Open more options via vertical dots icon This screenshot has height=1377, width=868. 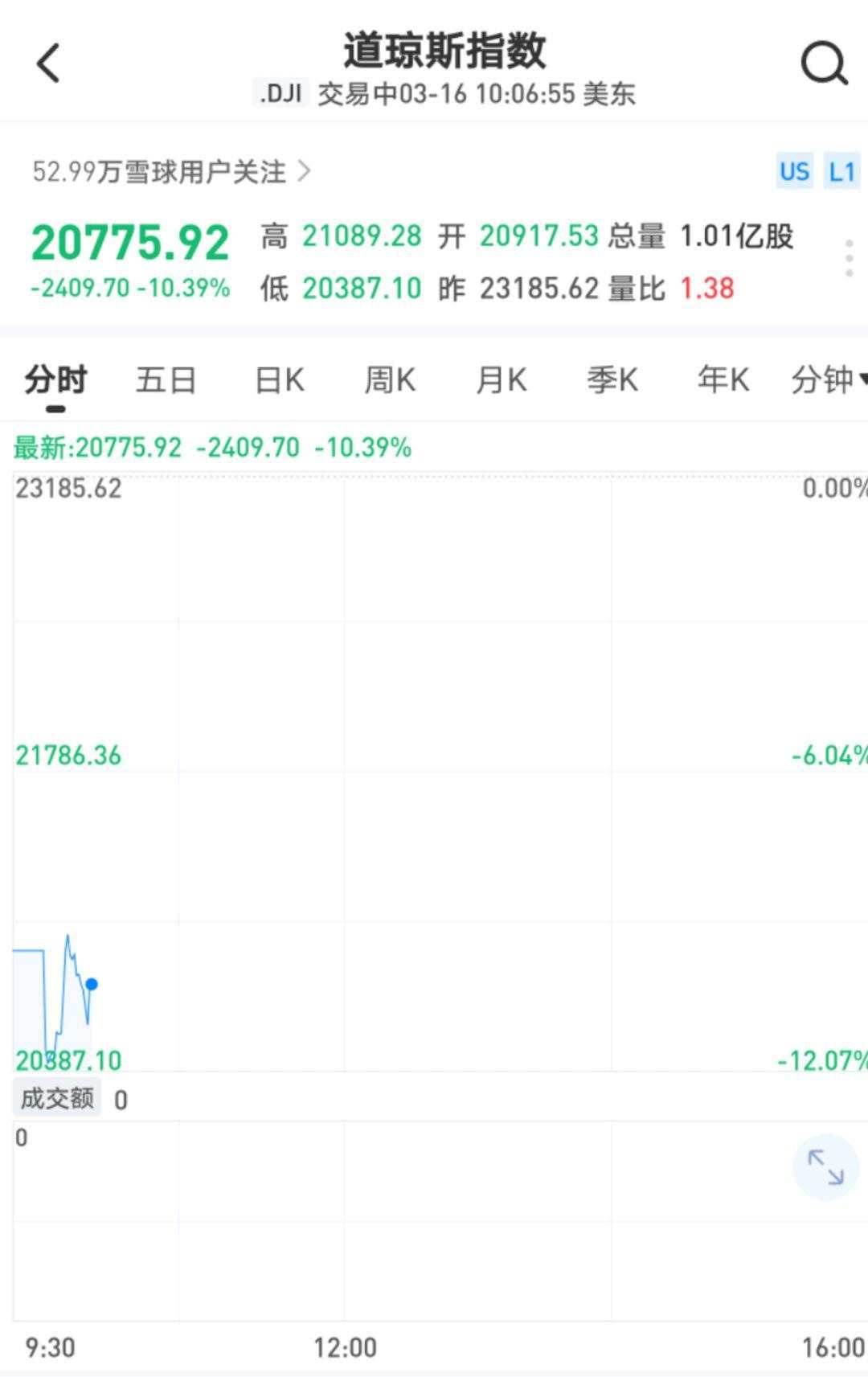click(x=850, y=257)
